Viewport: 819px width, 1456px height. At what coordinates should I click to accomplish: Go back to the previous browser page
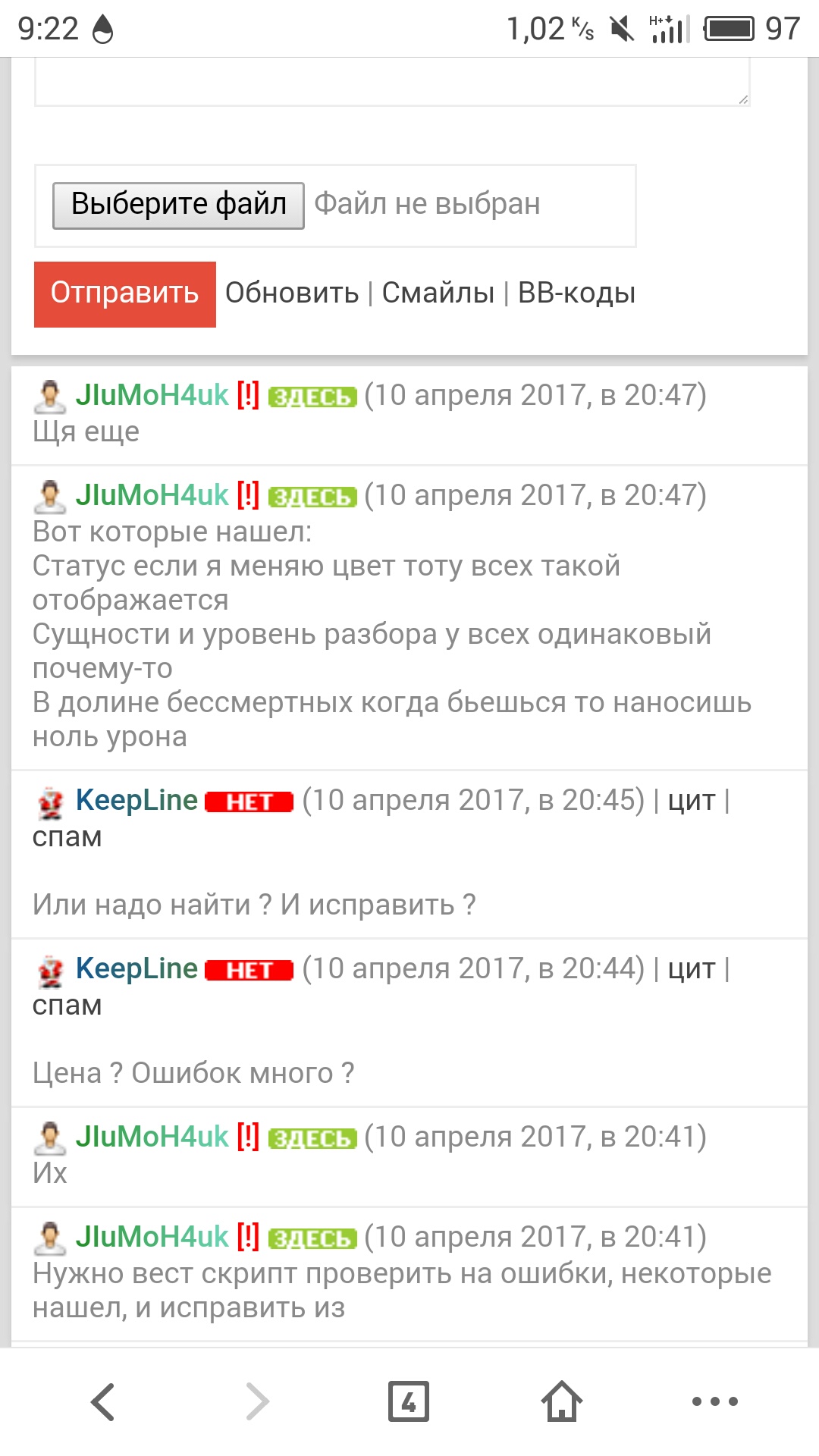coord(103,1401)
